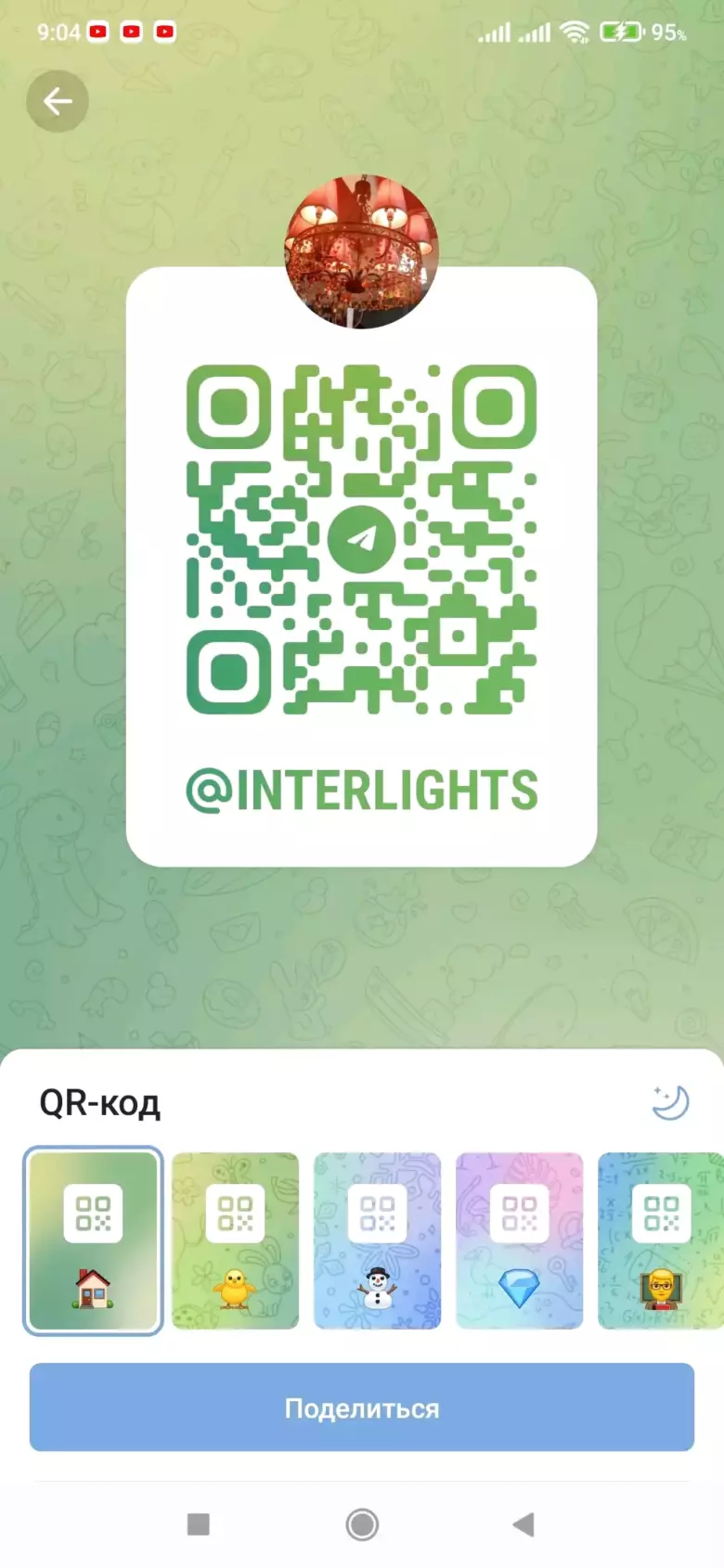This screenshot has height=1568, width=724.
Task: Tap the Поделиться share button
Action: coord(362,1407)
